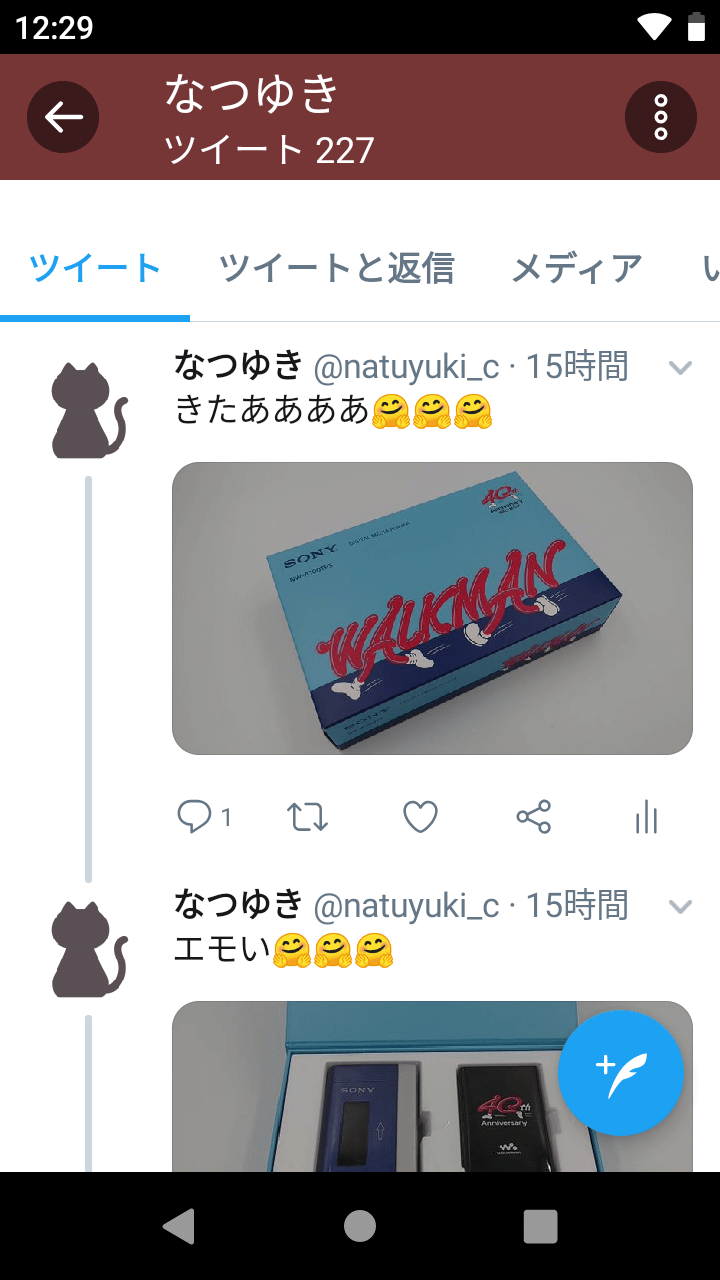This screenshot has width=720, height=1280.
Task: Switch to the メディア tab
Action: (x=577, y=269)
